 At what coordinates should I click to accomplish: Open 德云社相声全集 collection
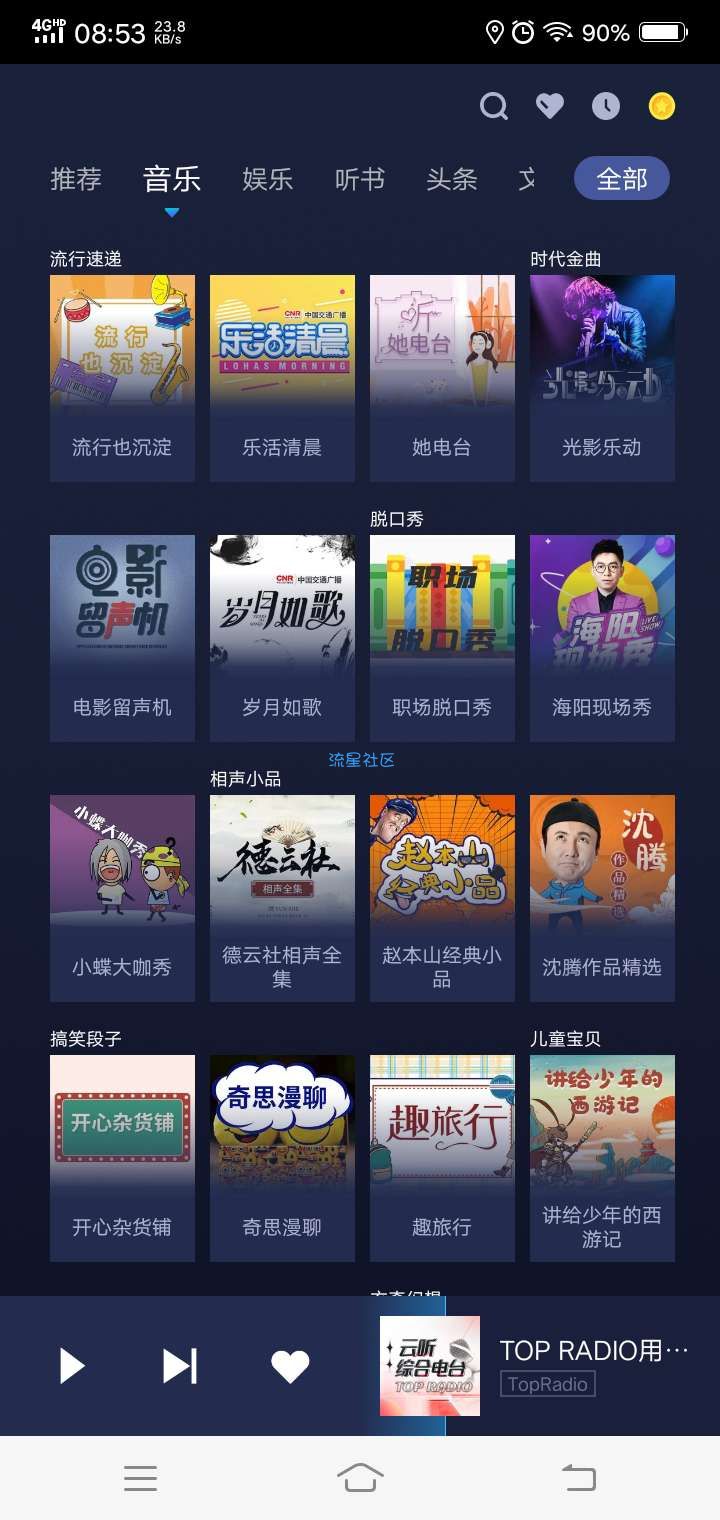point(282,898)
